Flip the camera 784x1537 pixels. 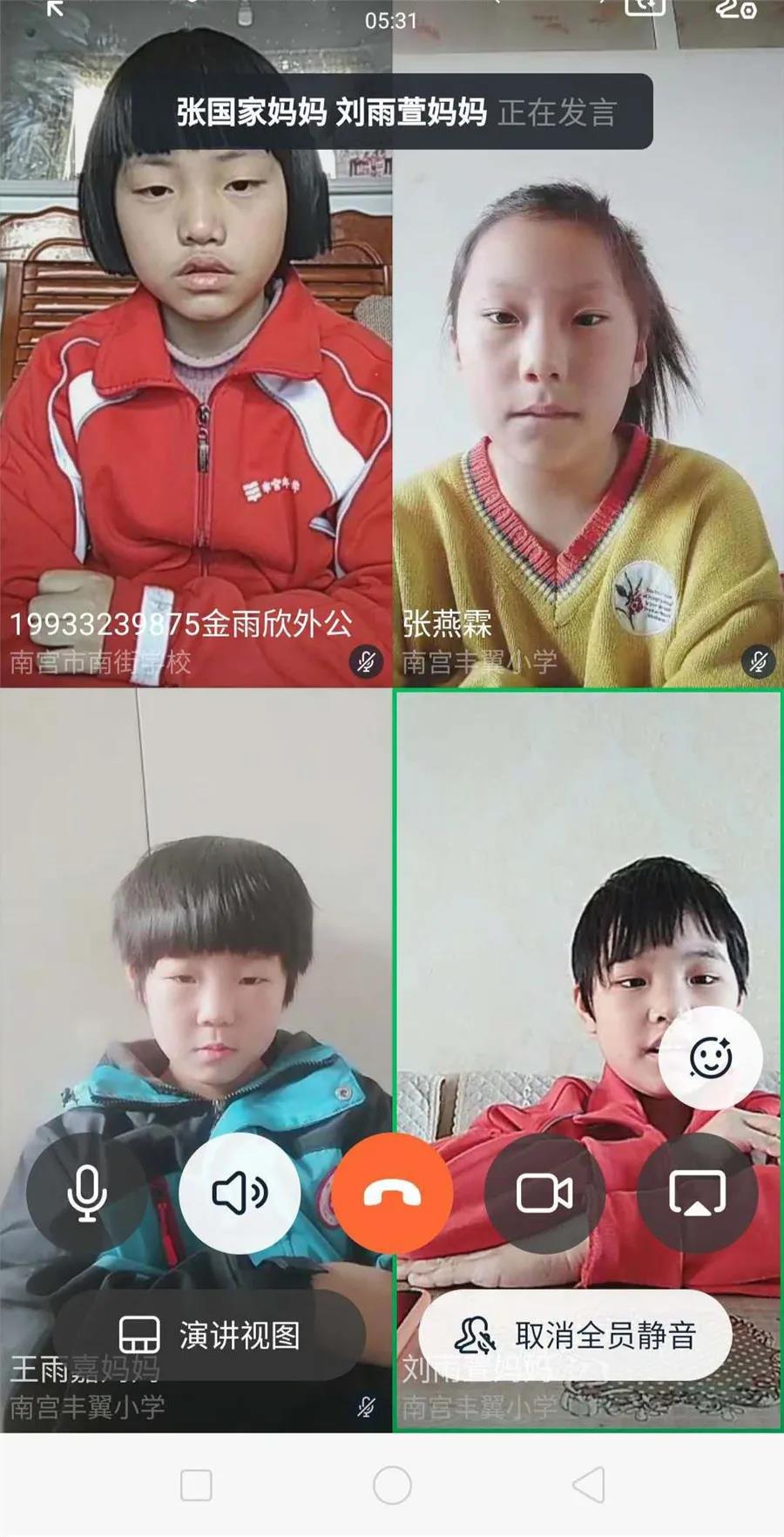click(x=645, y=8)
